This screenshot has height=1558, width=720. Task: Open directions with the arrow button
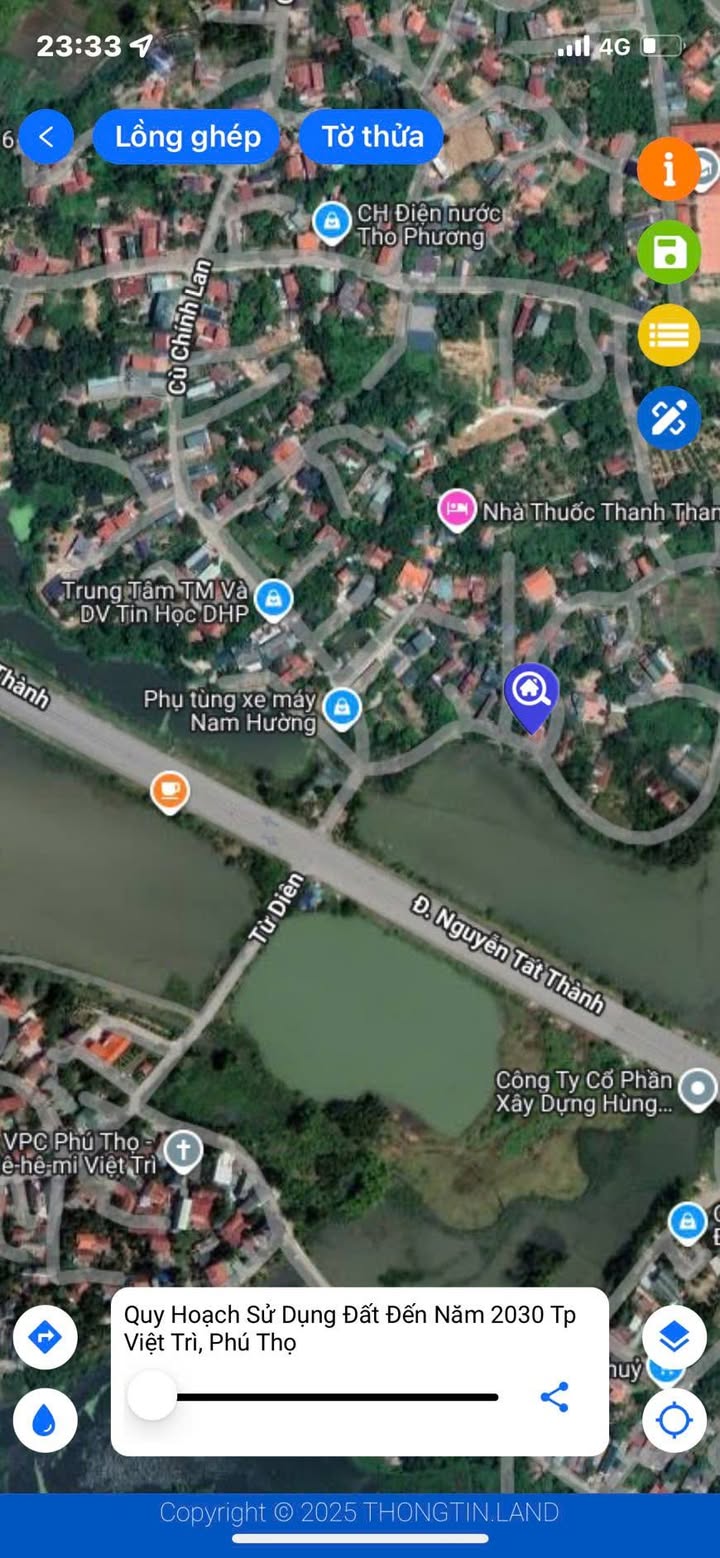coord(45,1337)
